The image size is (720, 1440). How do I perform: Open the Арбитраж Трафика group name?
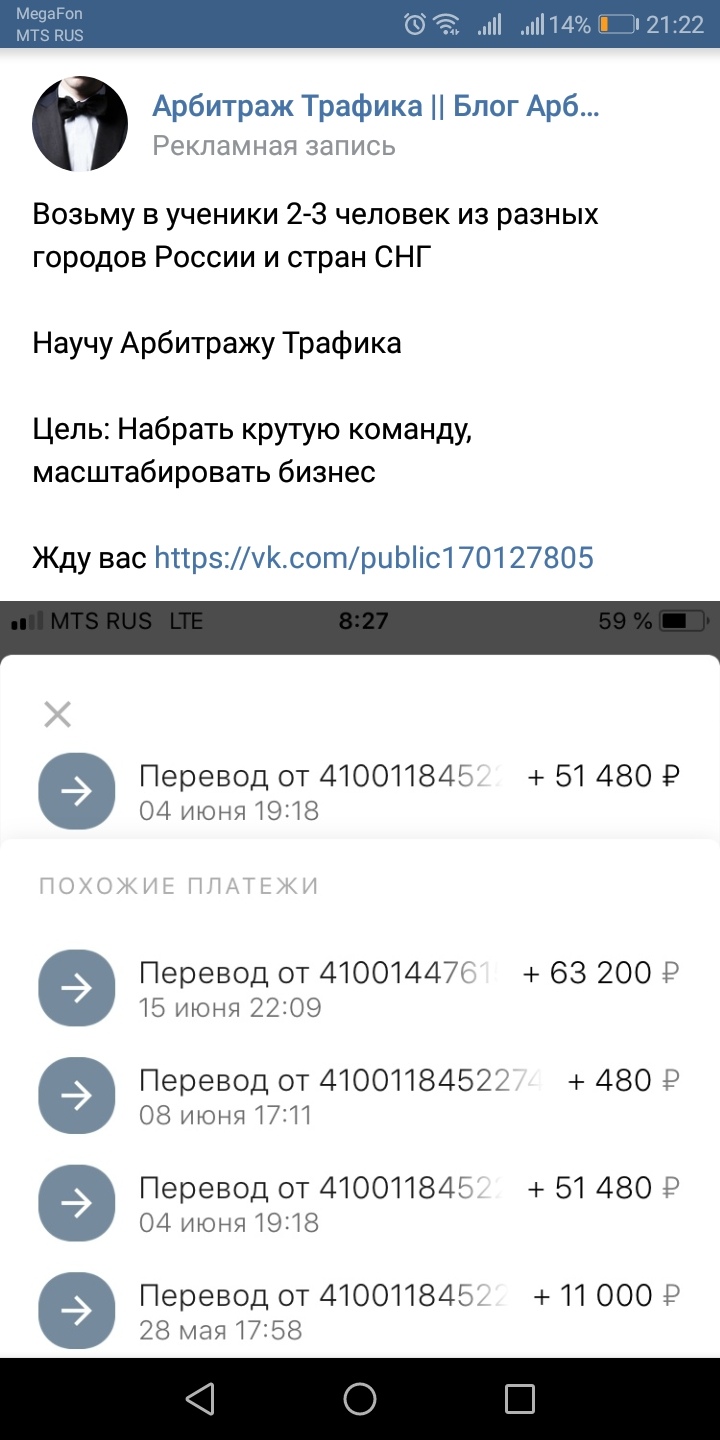click(x=376, y=107)
